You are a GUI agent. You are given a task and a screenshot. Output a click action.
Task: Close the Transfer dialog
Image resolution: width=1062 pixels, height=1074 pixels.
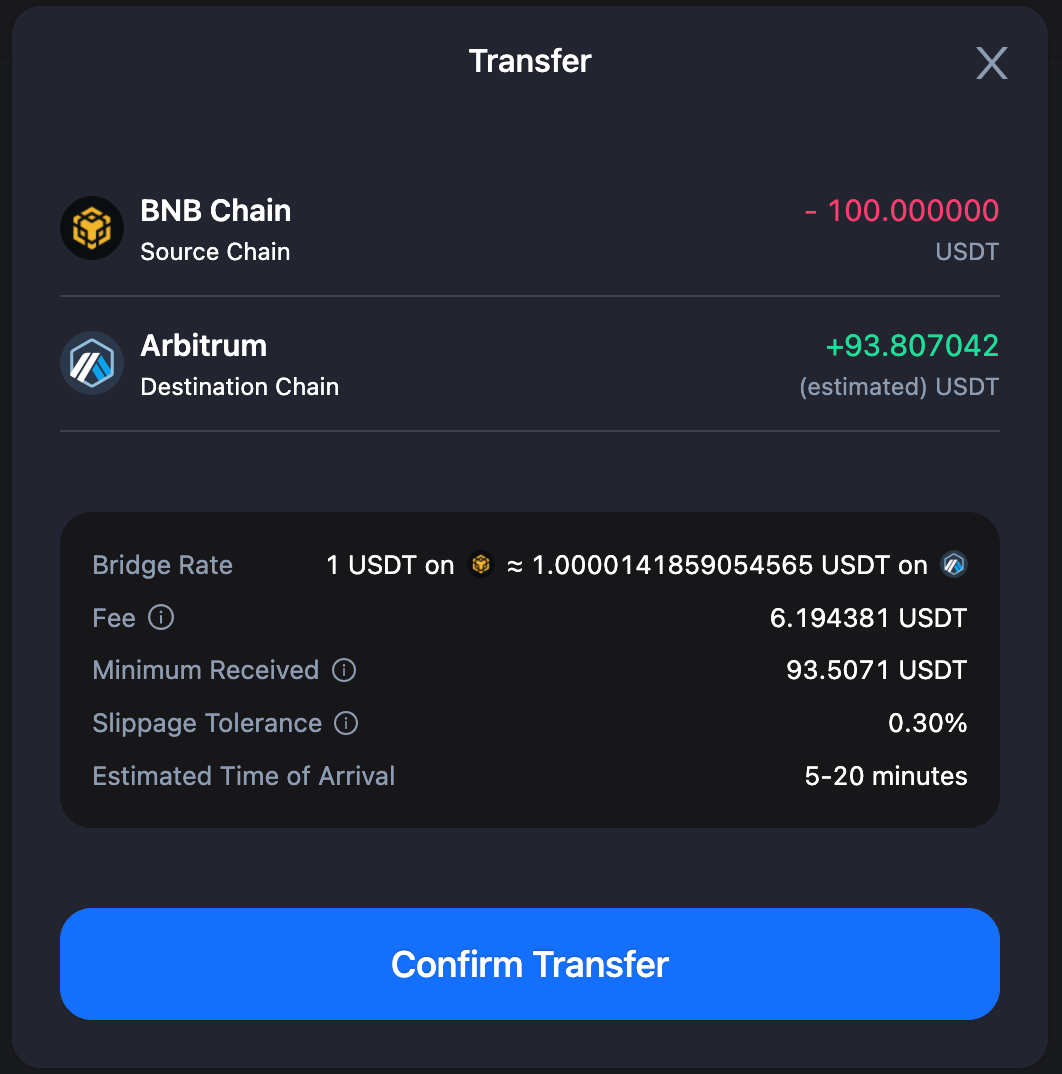pos(991,63)
